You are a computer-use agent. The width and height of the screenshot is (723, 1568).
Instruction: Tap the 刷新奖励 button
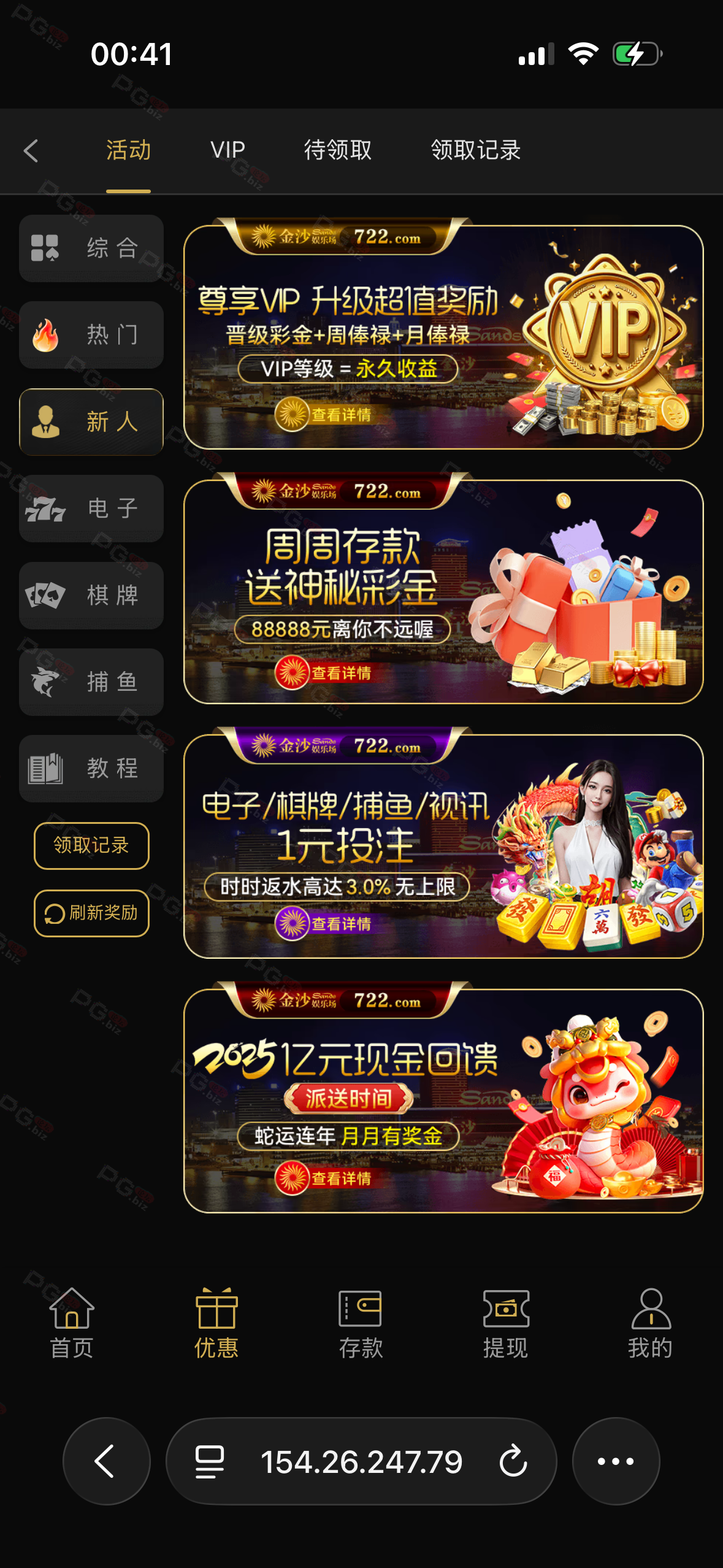(91, 913)
